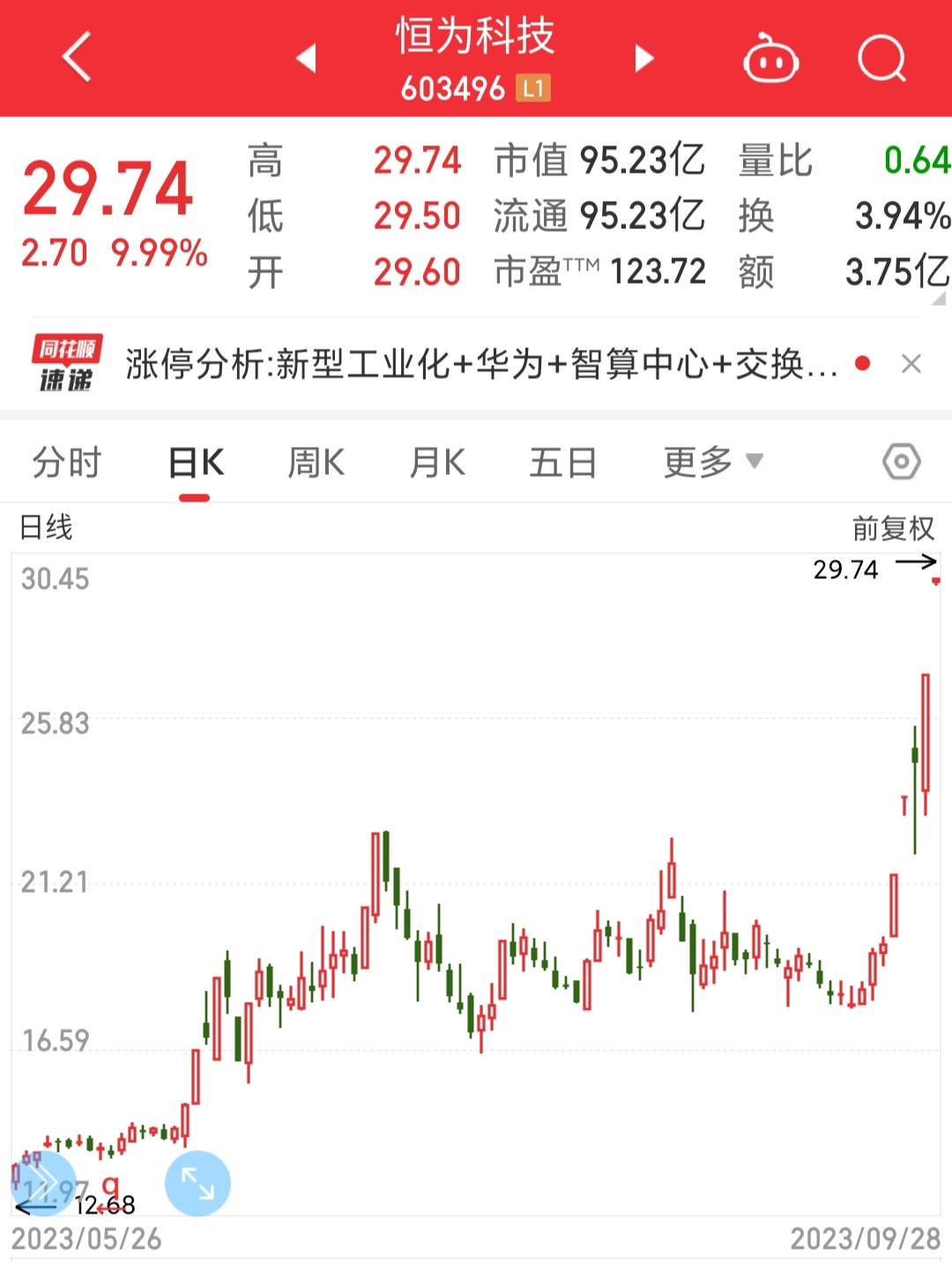Image resolution: width=952 pixels, height=1262 pixels.
Task: Select the 分时 view
Action: pos(68,461)
